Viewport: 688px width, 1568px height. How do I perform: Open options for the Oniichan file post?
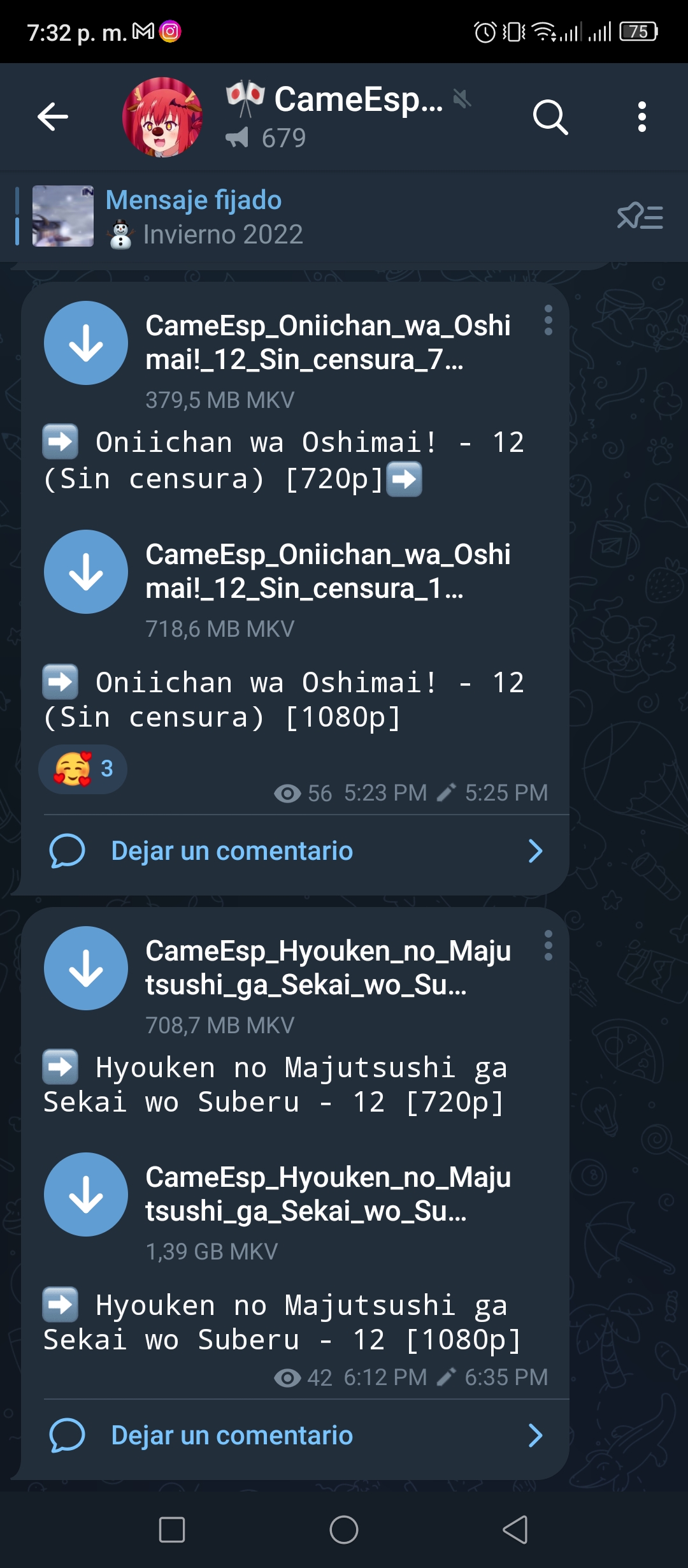coord(548,320)
